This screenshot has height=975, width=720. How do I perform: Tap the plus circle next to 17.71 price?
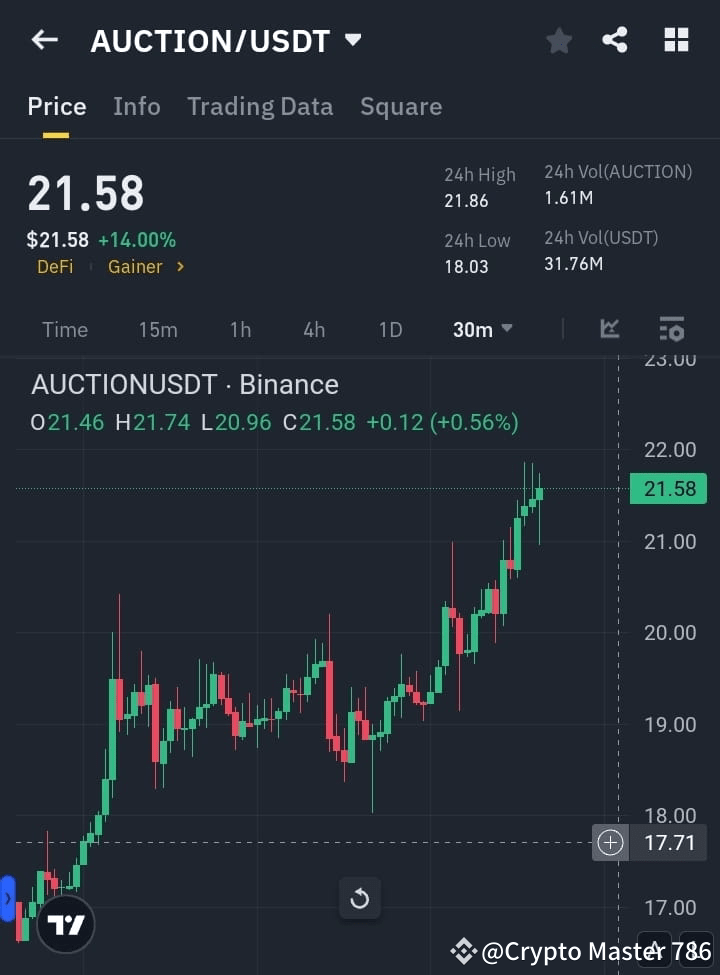tap(610, 843)
